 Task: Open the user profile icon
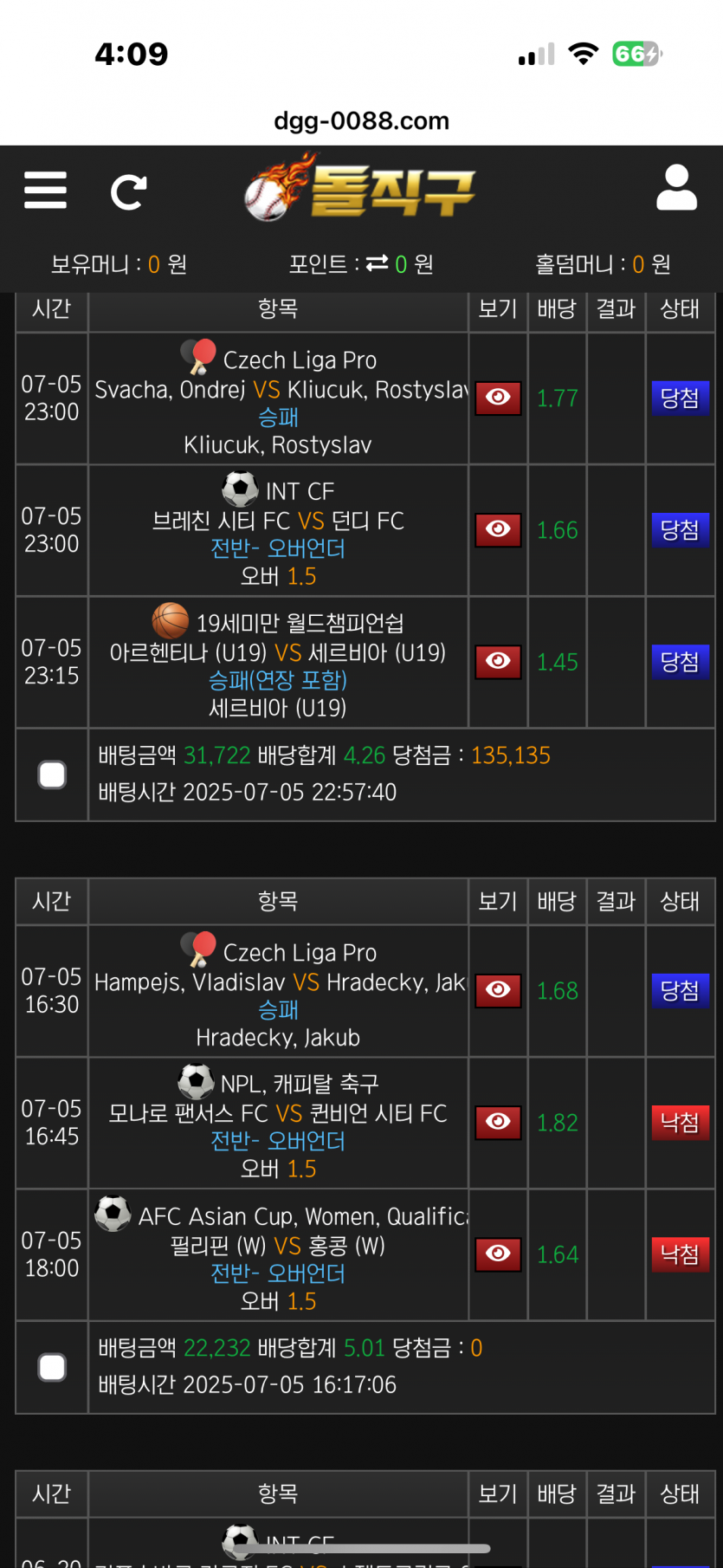(x=676, y=188)
